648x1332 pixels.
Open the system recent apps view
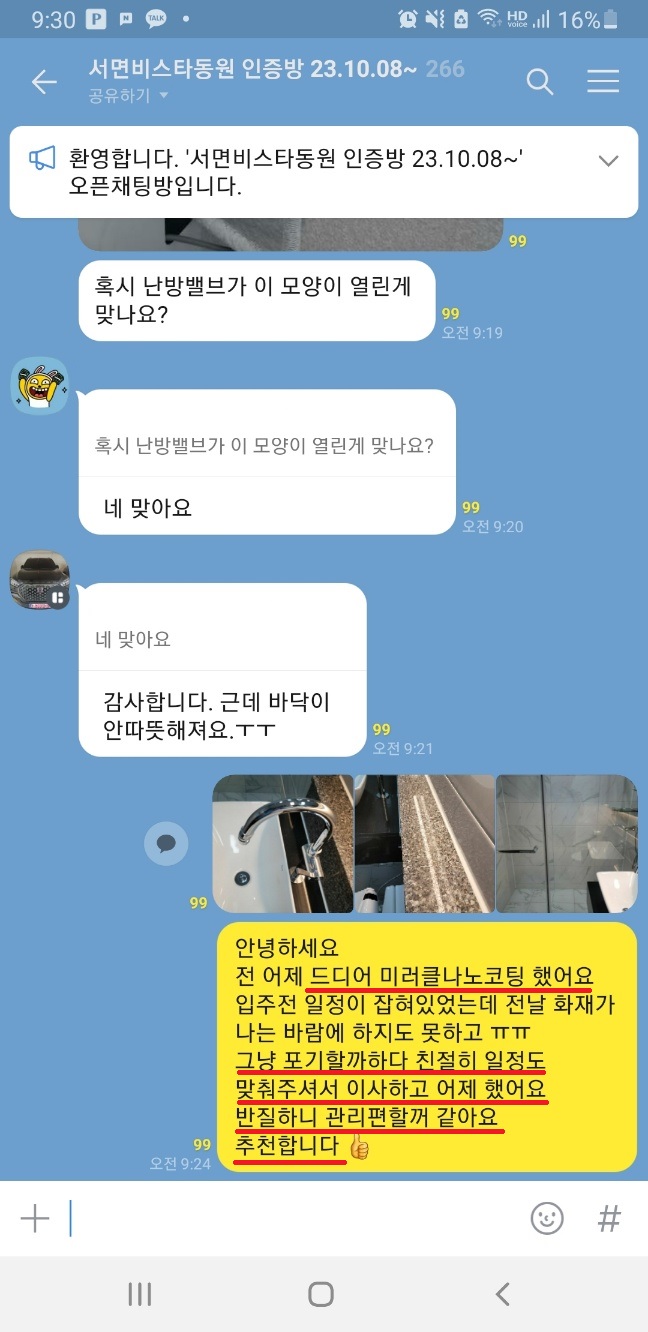(139, 1294)
